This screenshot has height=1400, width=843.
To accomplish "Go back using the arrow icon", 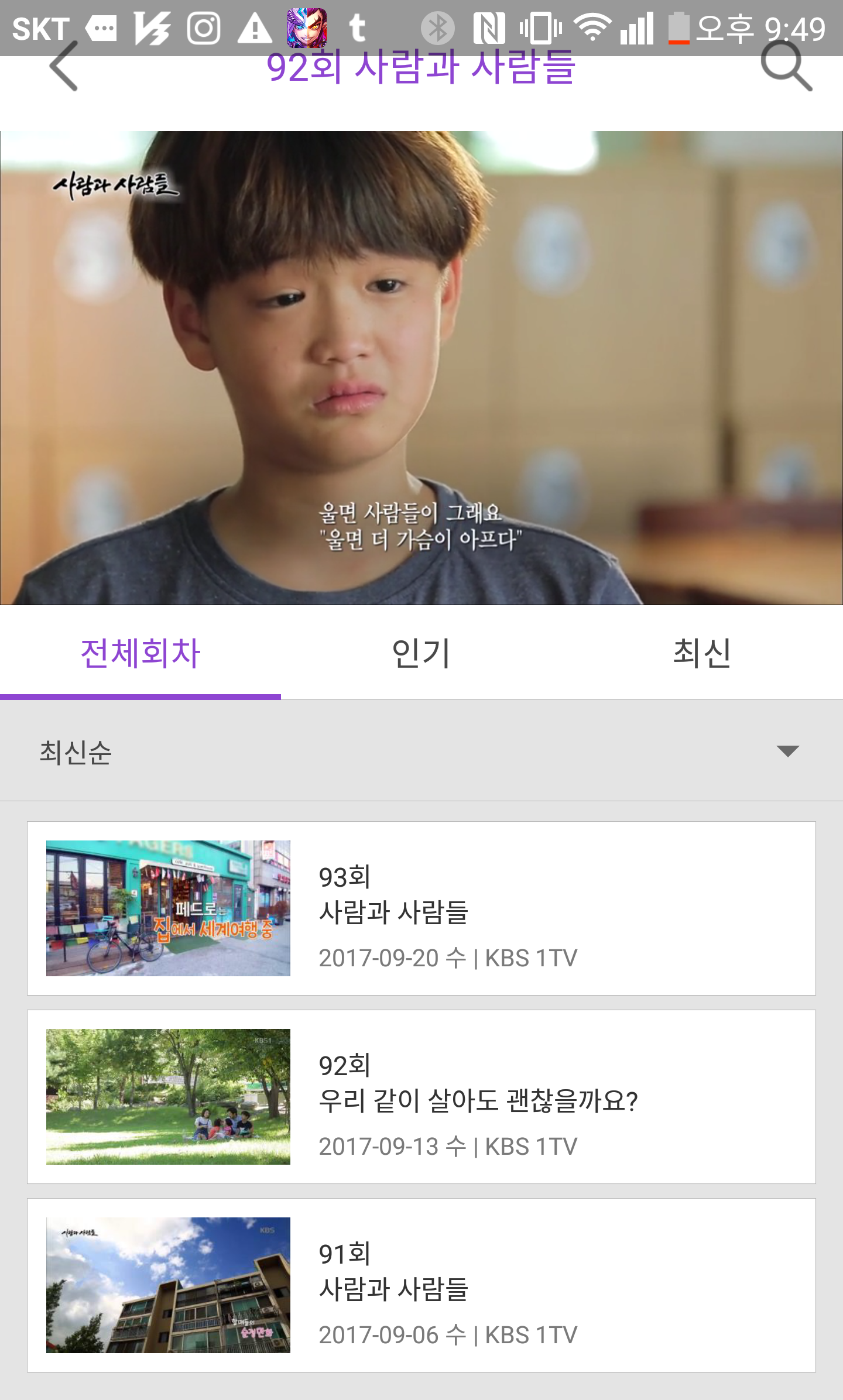I will click(63, 67).
